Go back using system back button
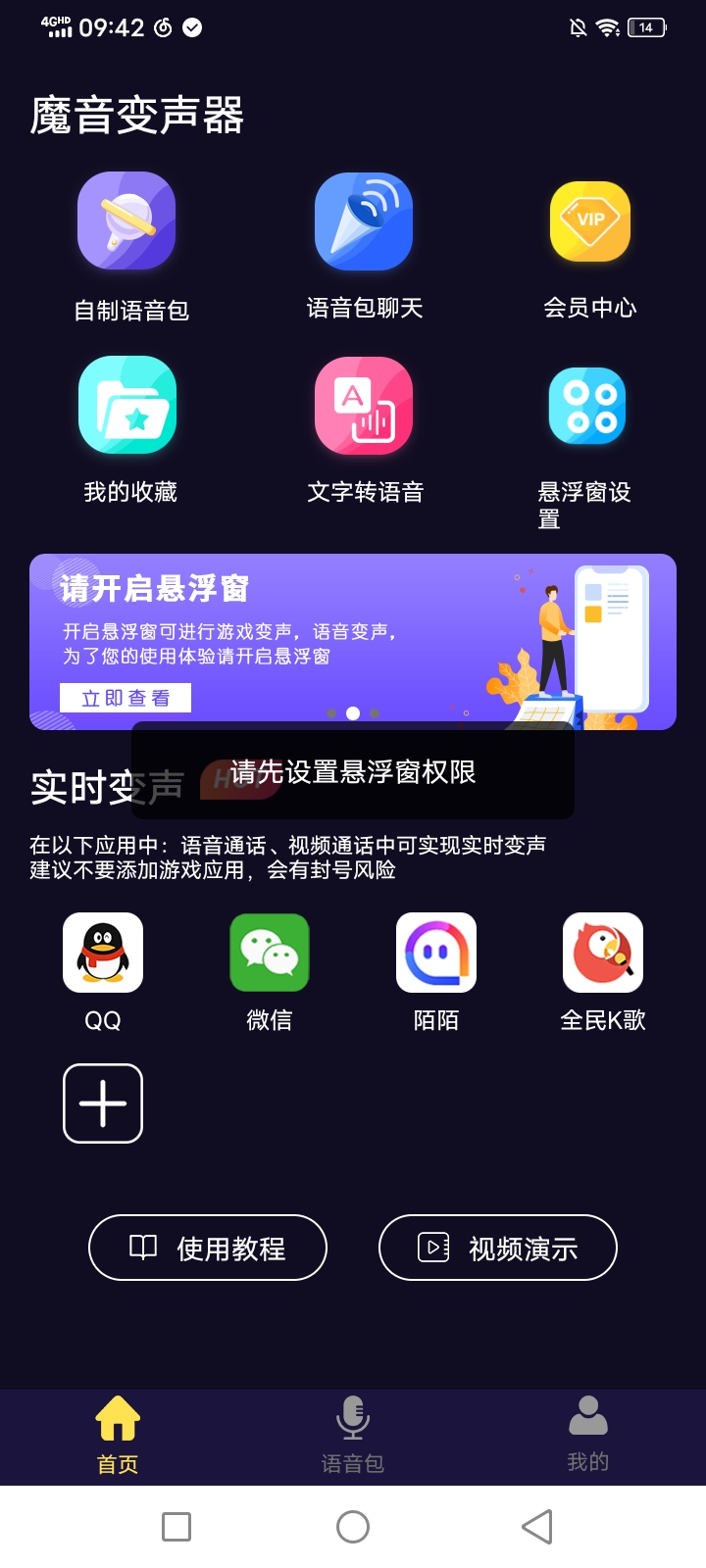The height and width of the screenshot is (1568, 706). click(537, 1527)
